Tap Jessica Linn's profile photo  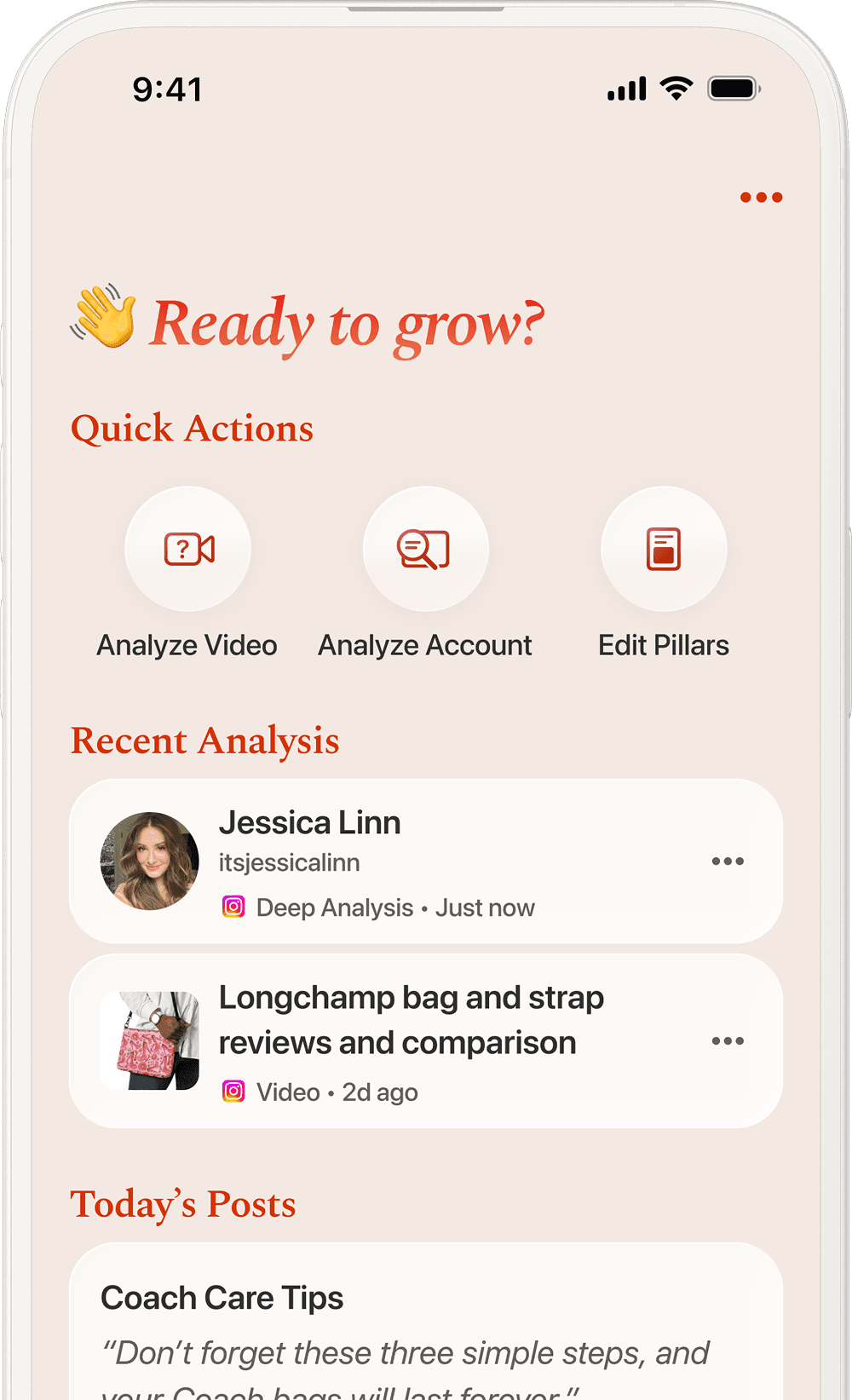151,861
